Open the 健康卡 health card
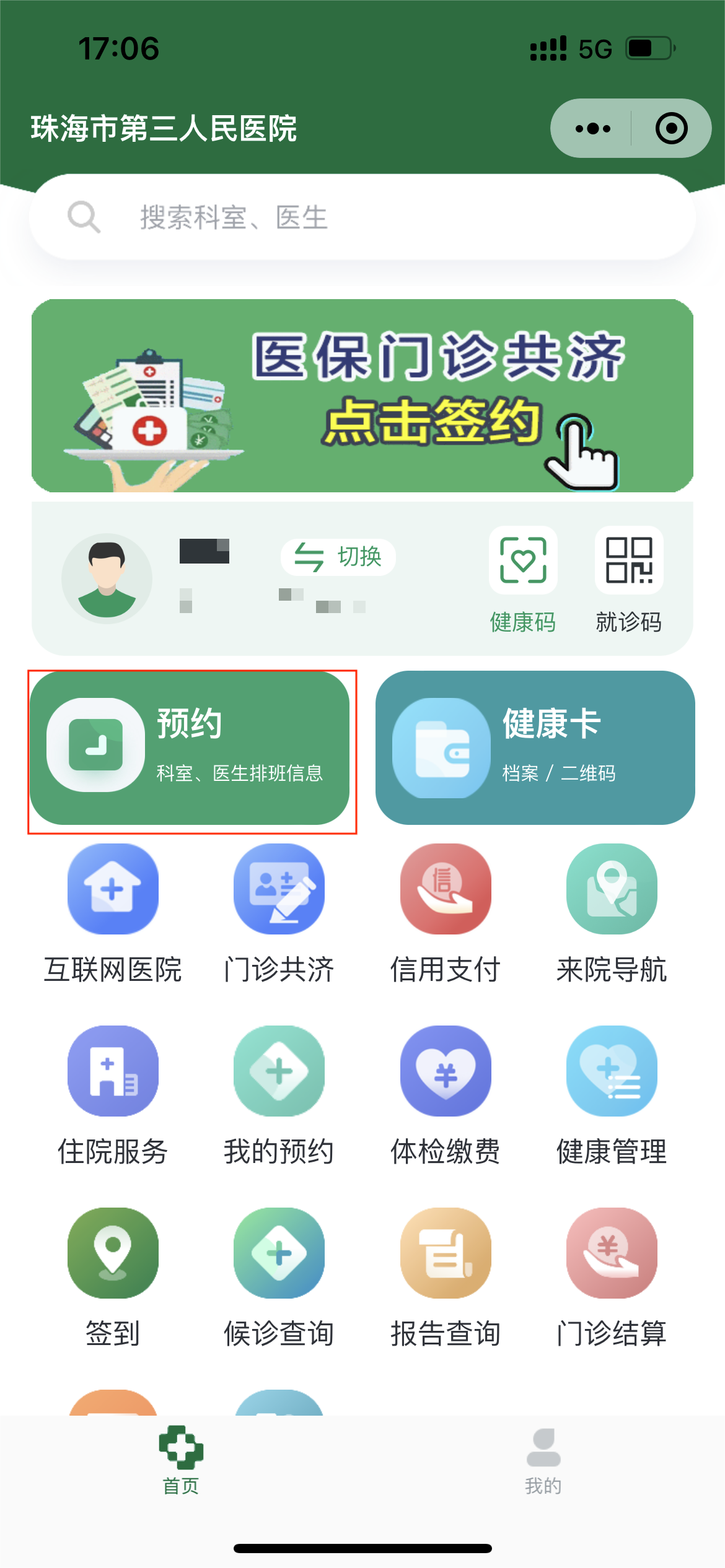 [x=535, y=747]
